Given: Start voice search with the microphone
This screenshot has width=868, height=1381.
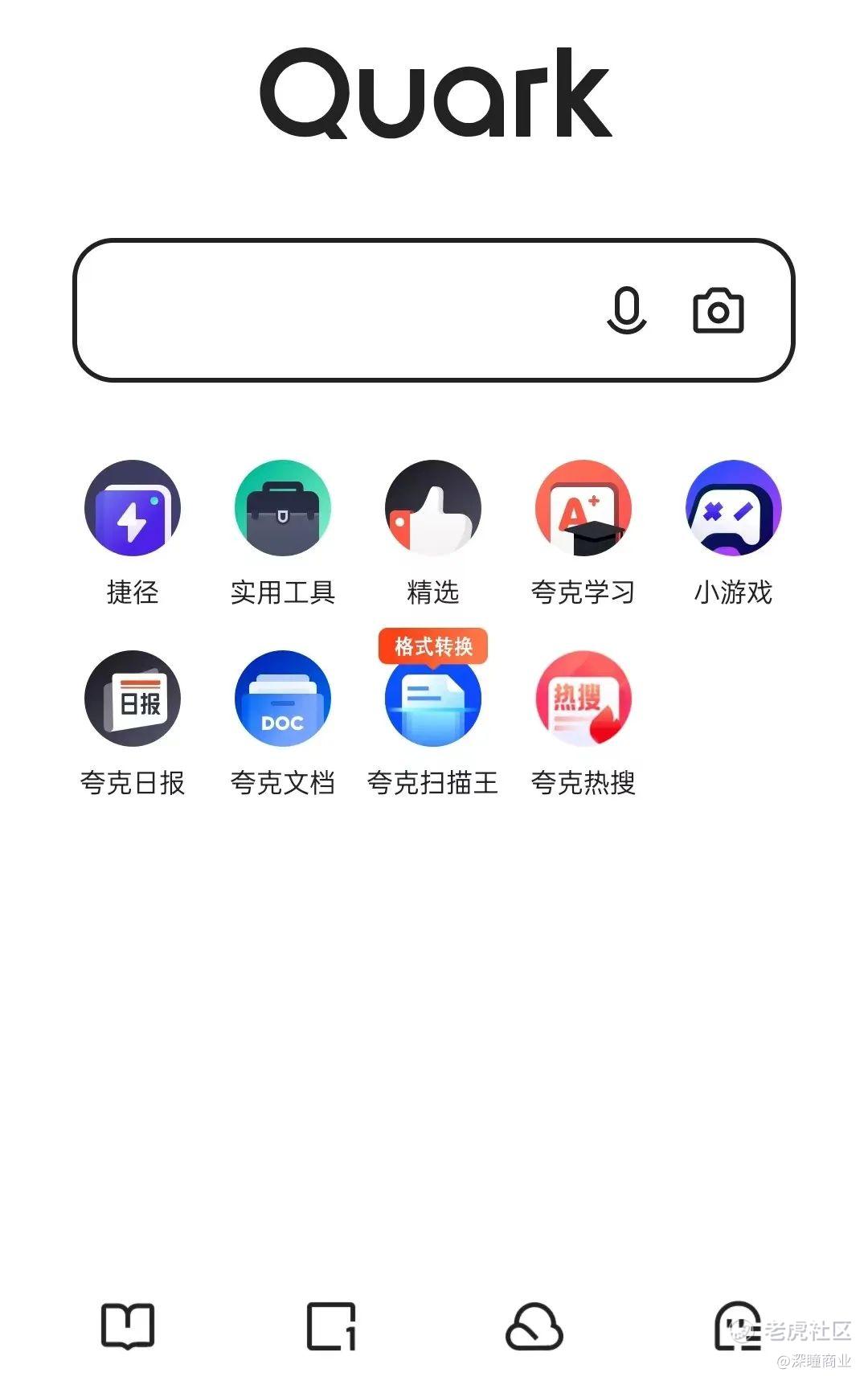Looking at the screenshot, I should [626, 310].
